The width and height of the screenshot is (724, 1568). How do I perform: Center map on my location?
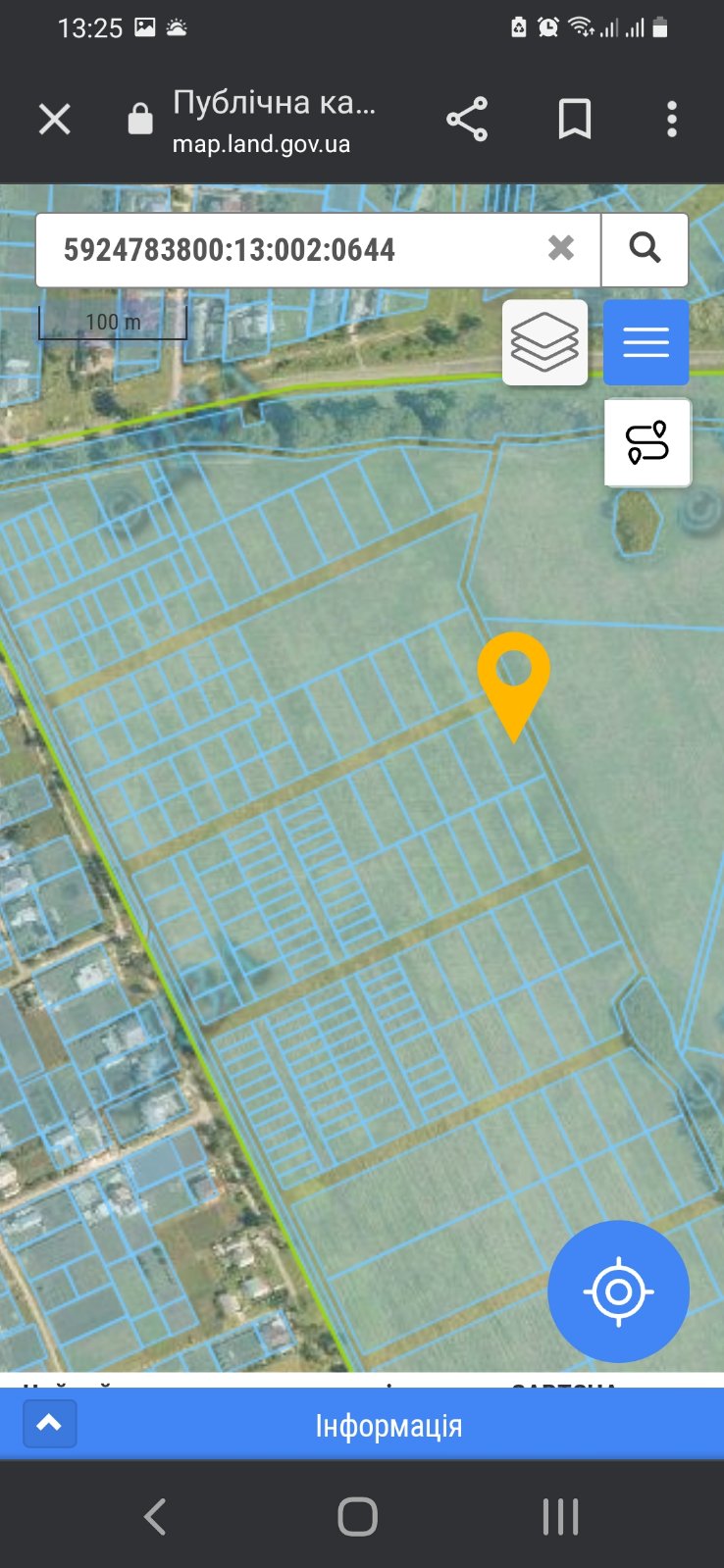[618, 1291]
